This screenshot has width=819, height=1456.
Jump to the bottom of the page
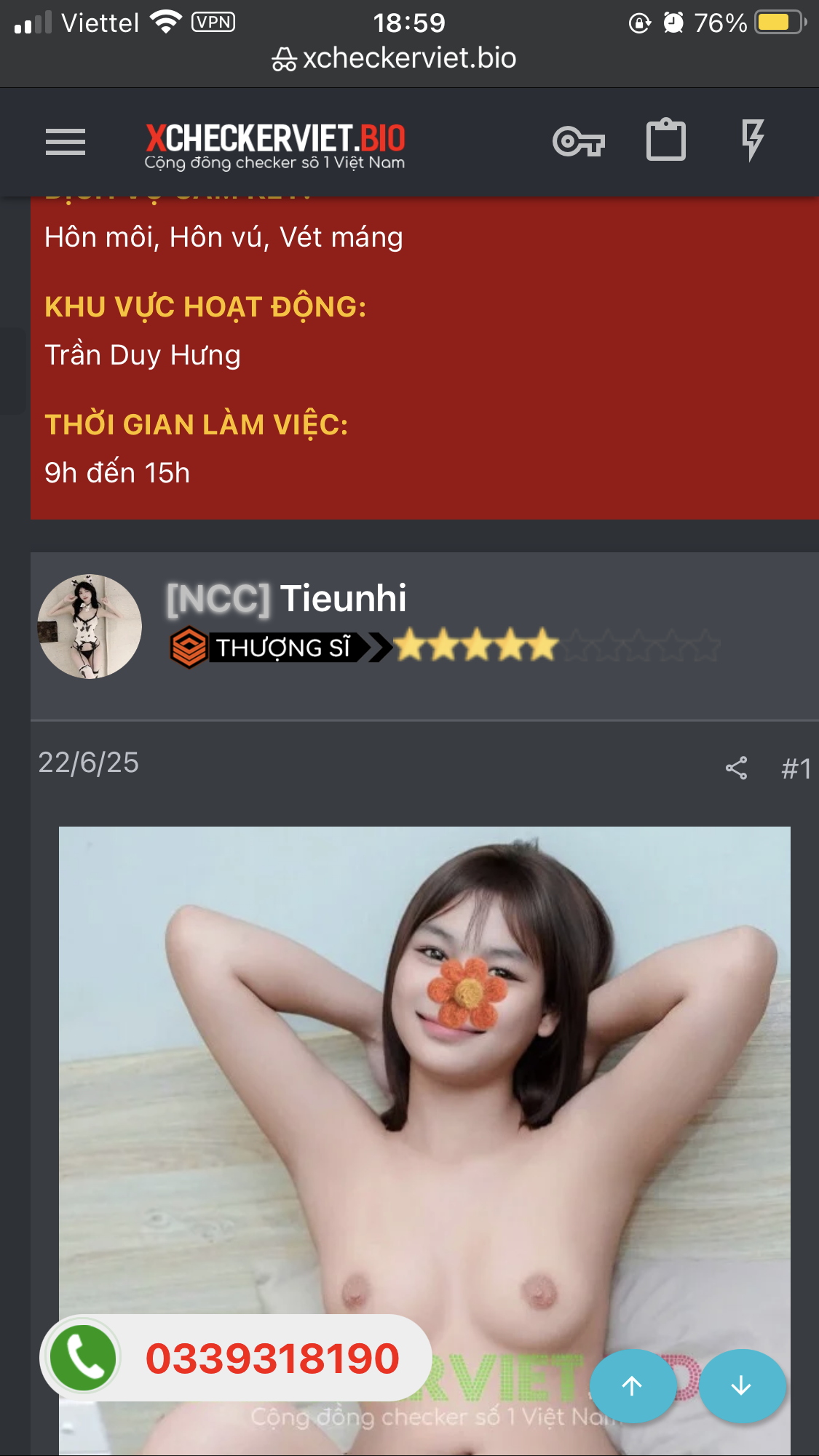click(x=742, y=1385)
